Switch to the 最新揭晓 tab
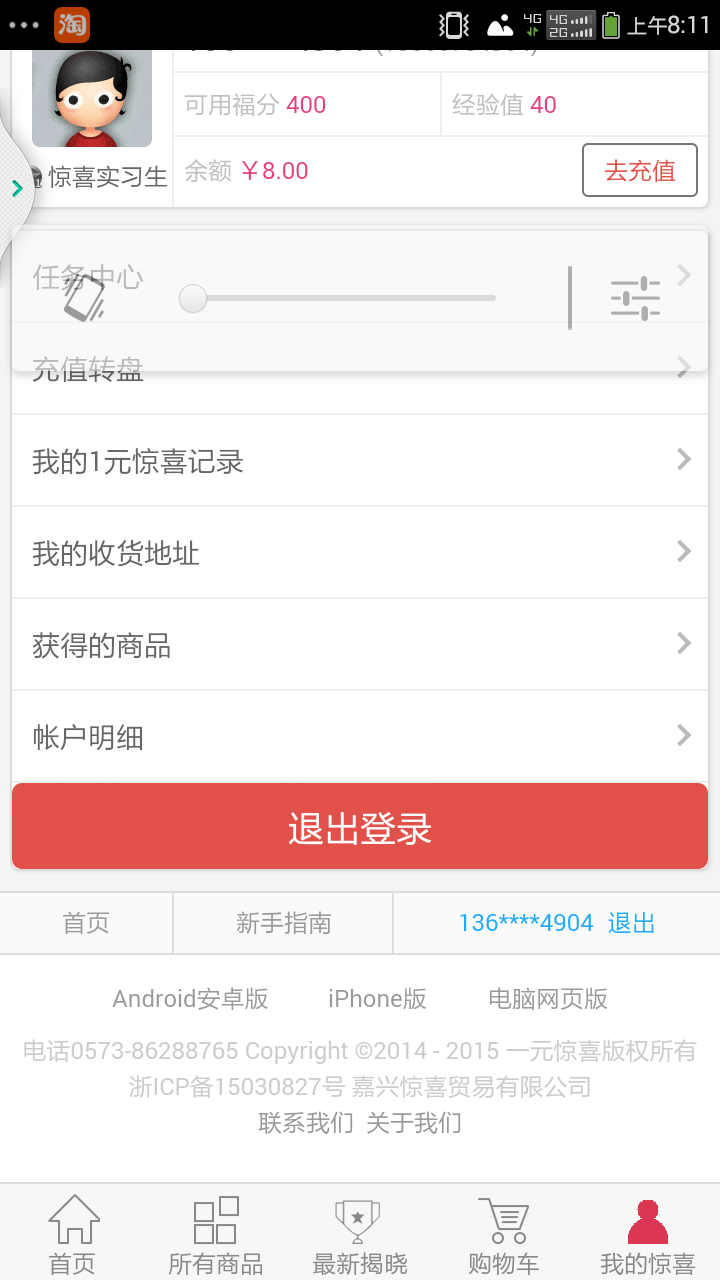 coord(359,1236)
